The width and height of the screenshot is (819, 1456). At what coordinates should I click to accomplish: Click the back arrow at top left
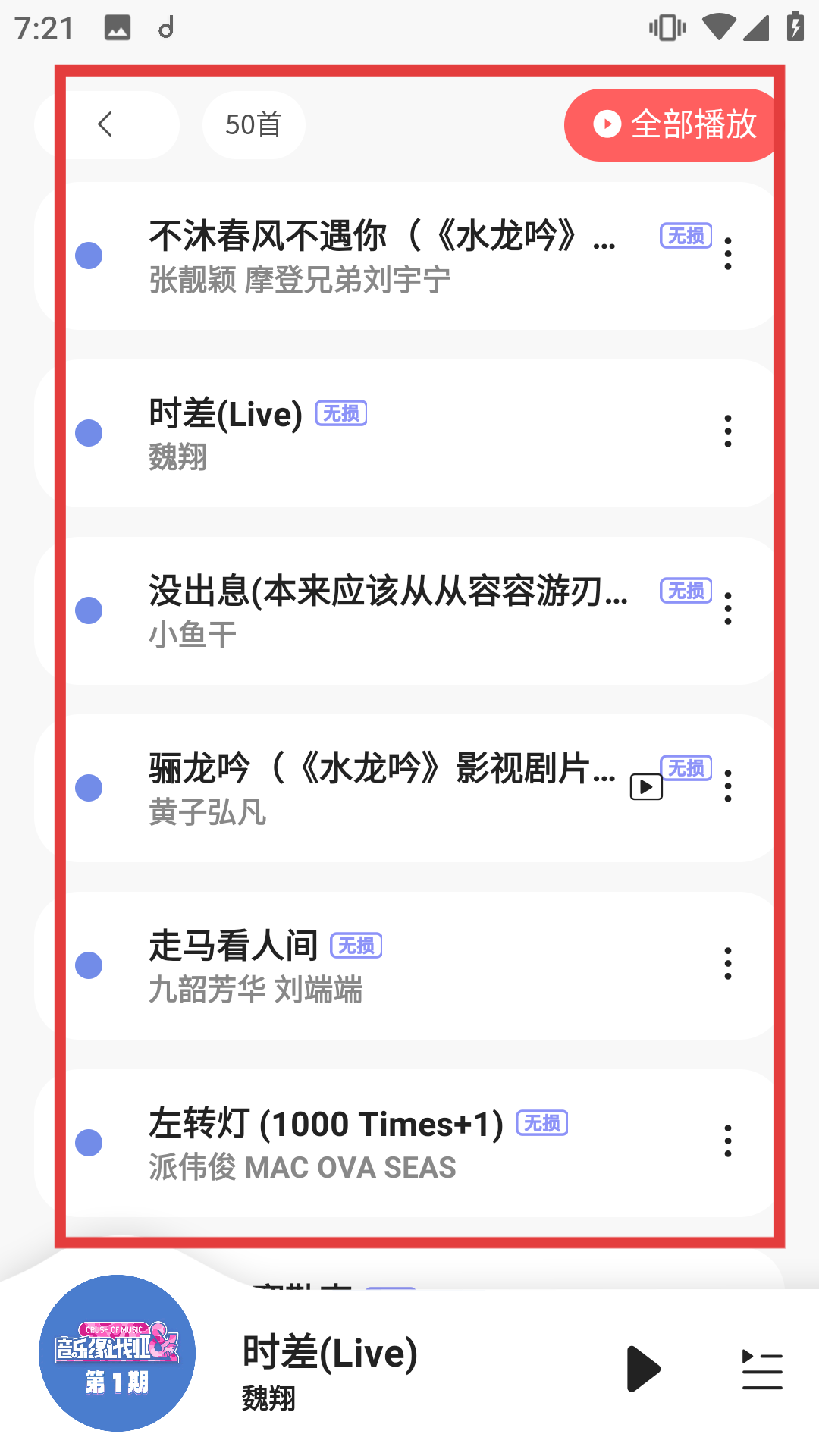(x=105, y=124)
